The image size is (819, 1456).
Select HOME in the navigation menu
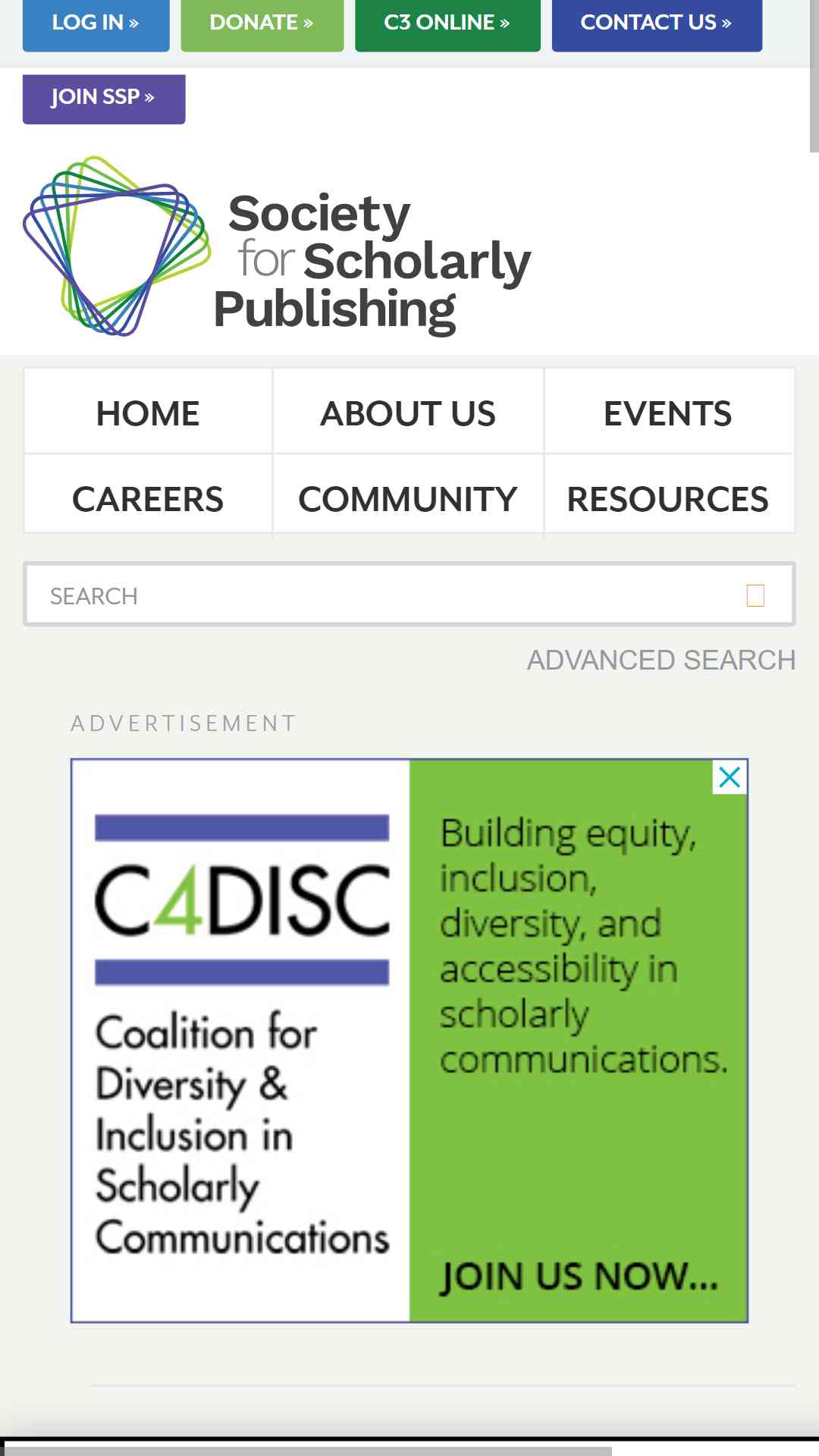pos(148,413)
